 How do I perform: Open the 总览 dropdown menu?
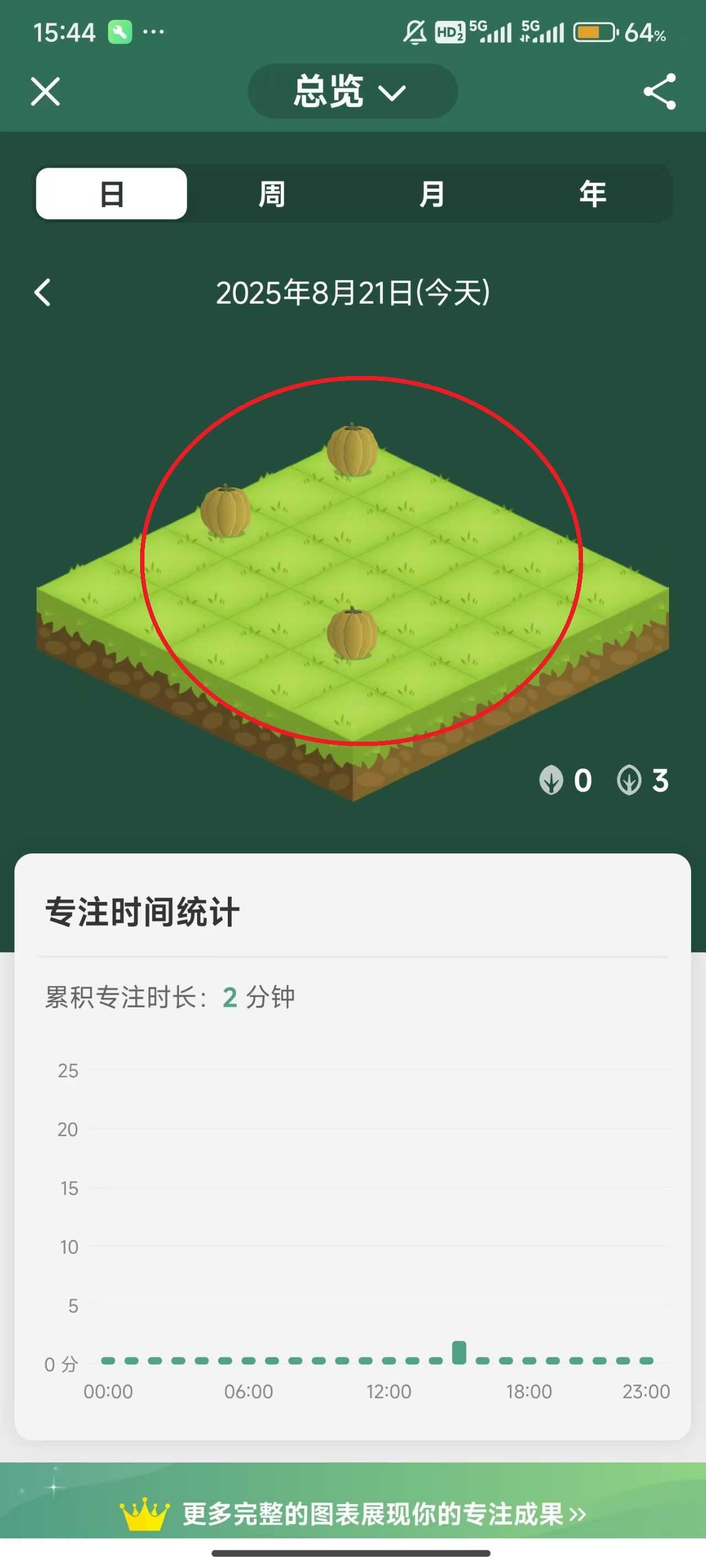coord(352,92)
